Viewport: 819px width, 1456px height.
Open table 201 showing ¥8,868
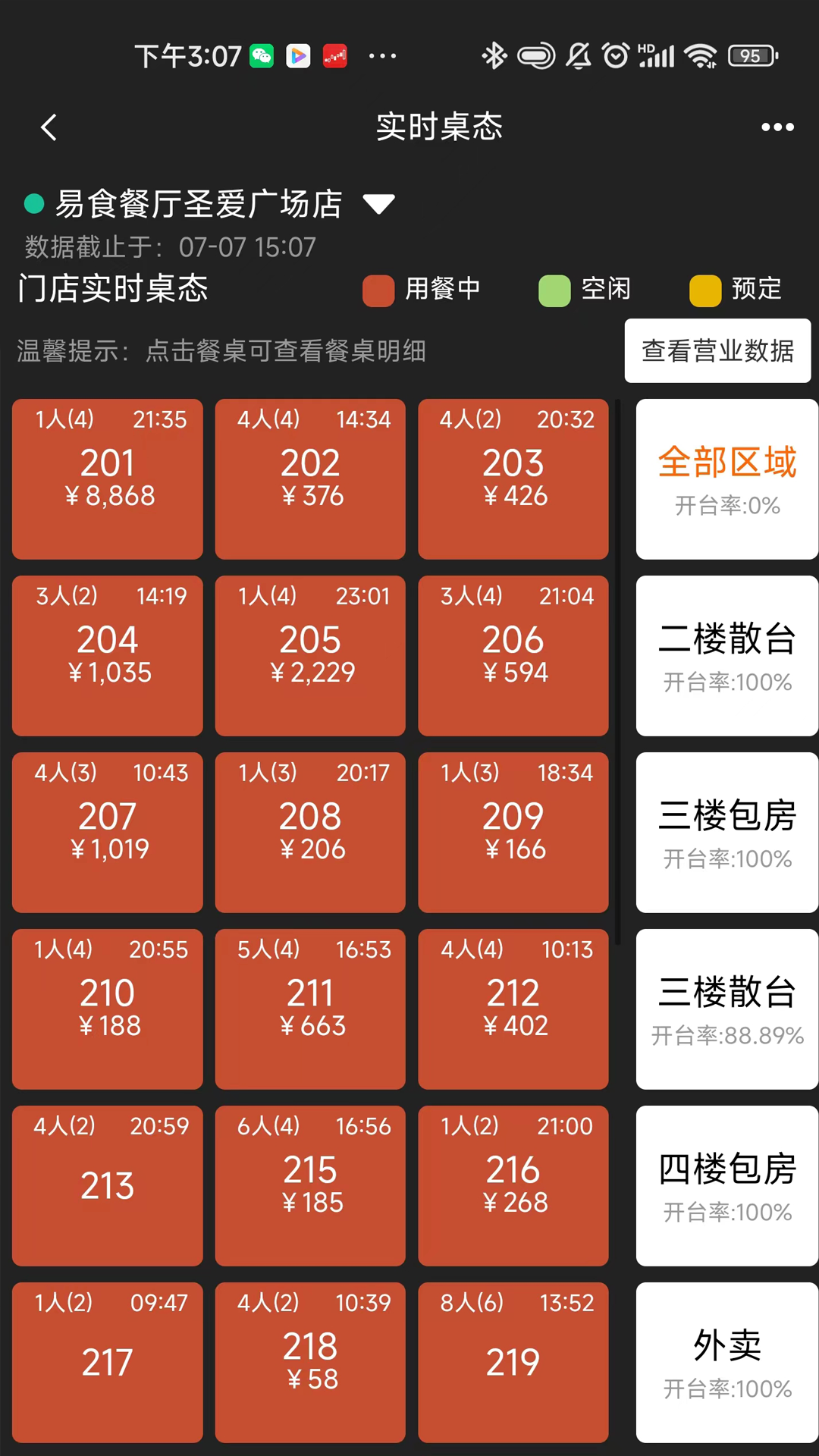[x=107, y=479]
